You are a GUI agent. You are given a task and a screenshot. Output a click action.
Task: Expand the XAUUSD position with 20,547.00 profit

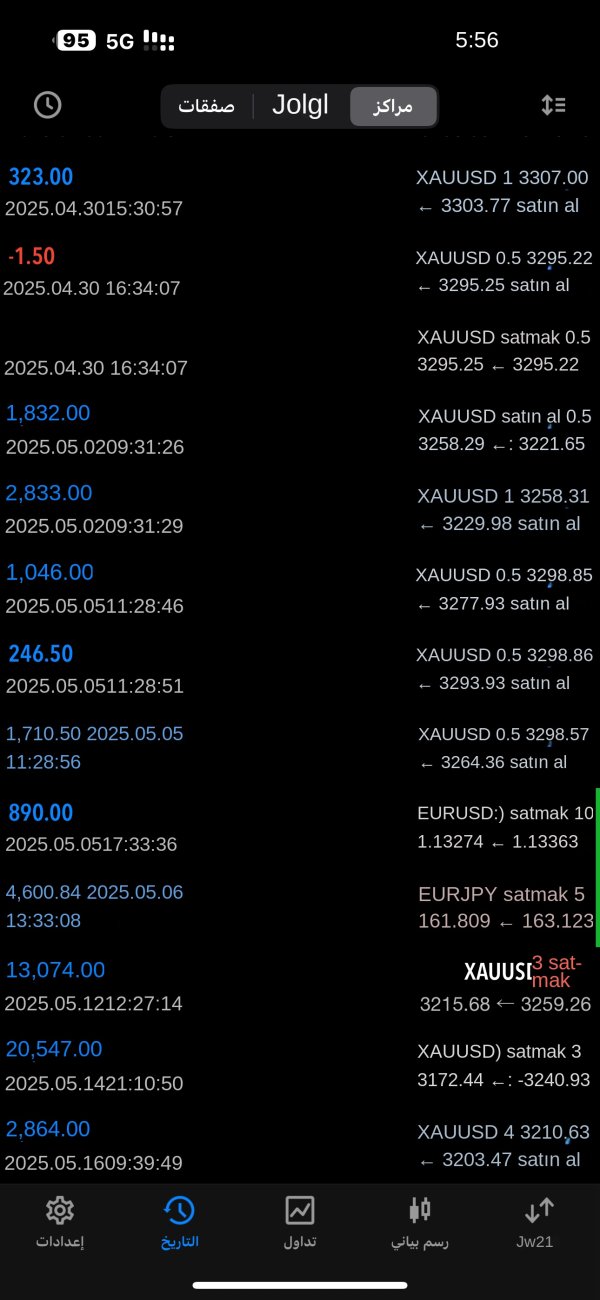[300, 1066]
